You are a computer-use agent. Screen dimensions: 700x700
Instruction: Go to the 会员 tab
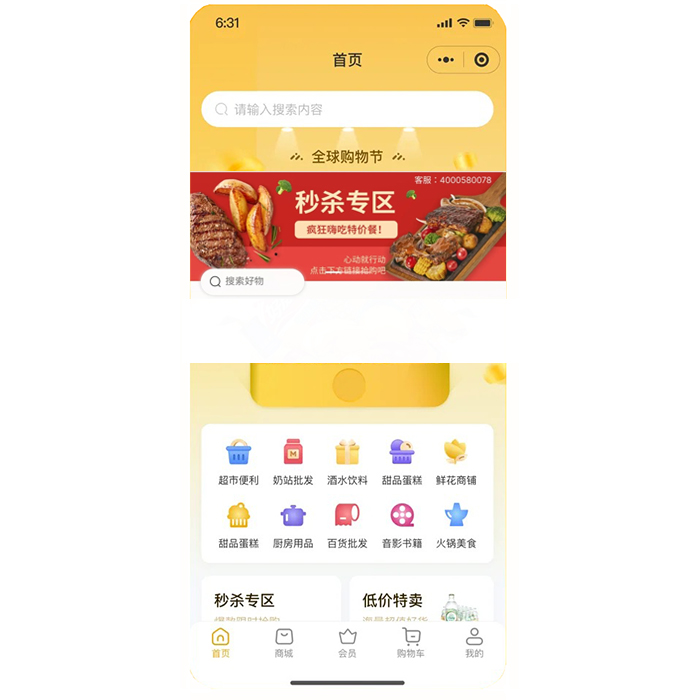click(347, 643)
